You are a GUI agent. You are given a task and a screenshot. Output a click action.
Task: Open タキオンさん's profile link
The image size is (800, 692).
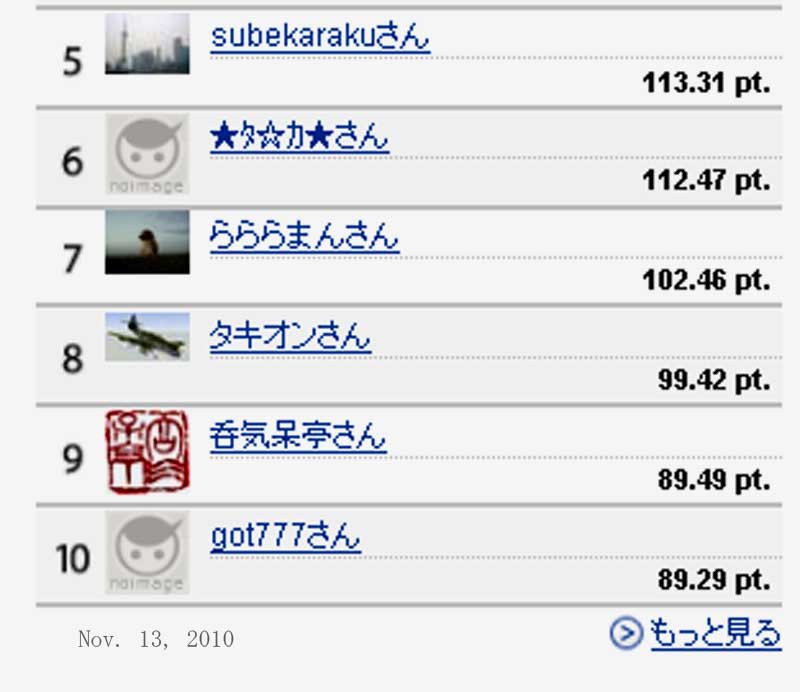click(290, 337)
